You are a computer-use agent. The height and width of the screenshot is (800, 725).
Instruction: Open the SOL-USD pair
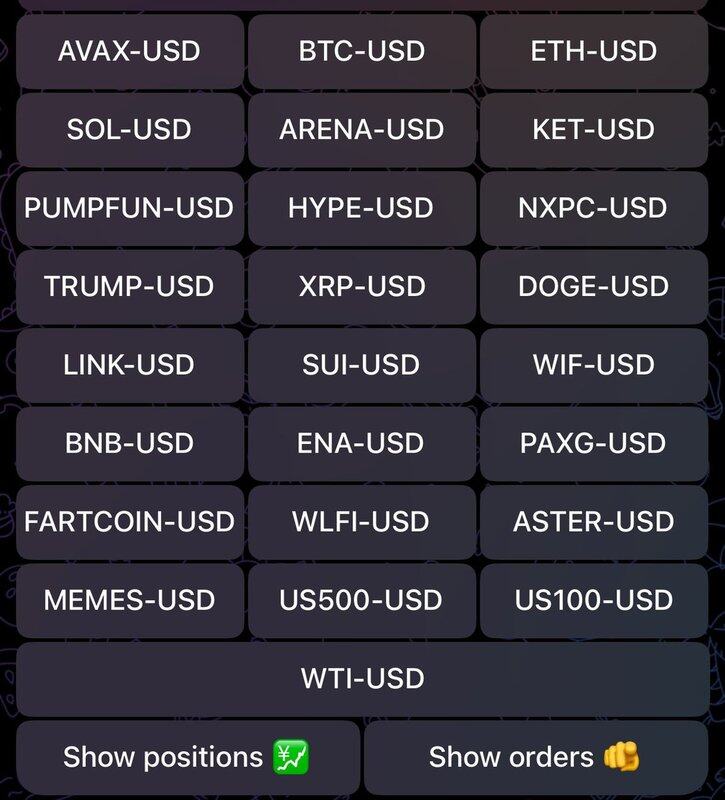[x=129, y=129]
